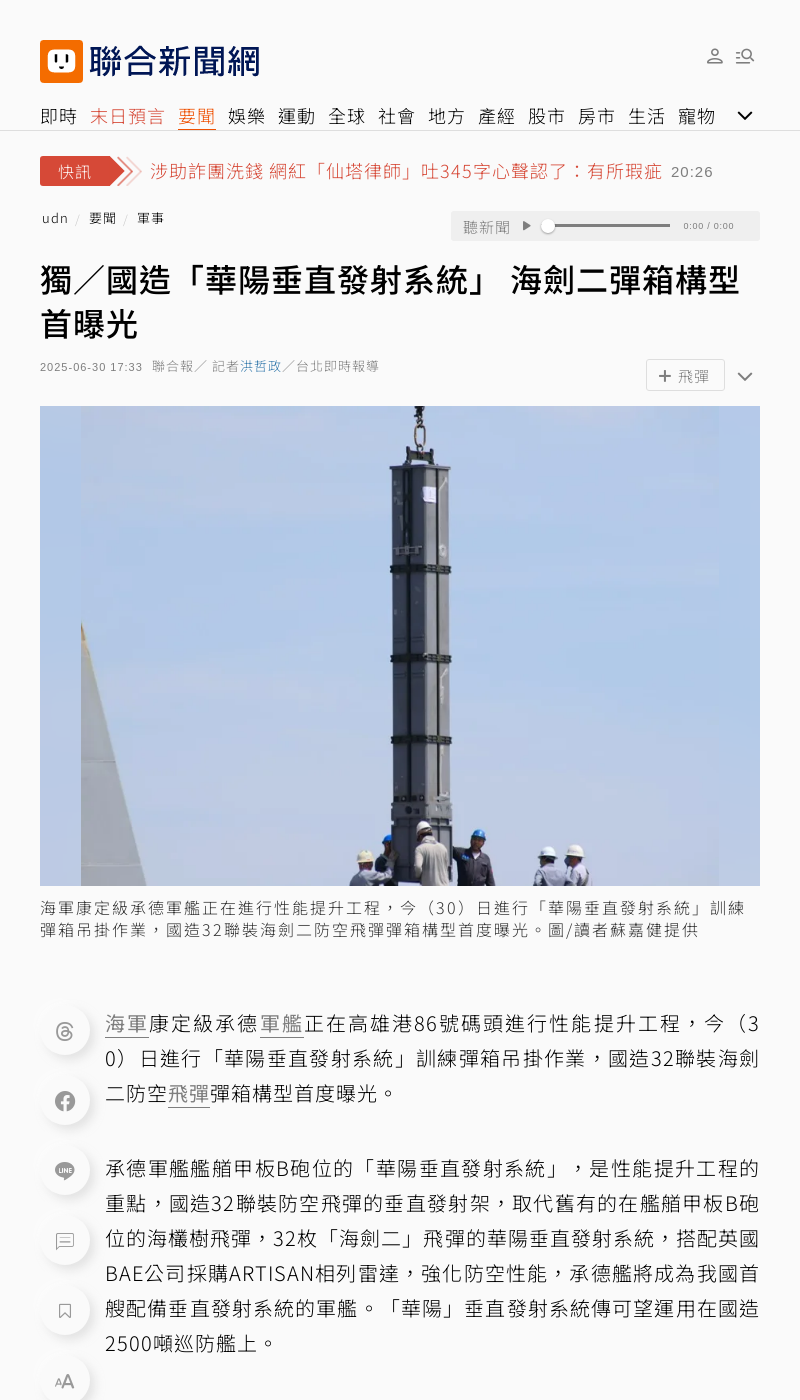Viewport: 800px width, 1400px height.
Task: Open the 仙塔律師 breaking news headline
Action: point(405,171)
